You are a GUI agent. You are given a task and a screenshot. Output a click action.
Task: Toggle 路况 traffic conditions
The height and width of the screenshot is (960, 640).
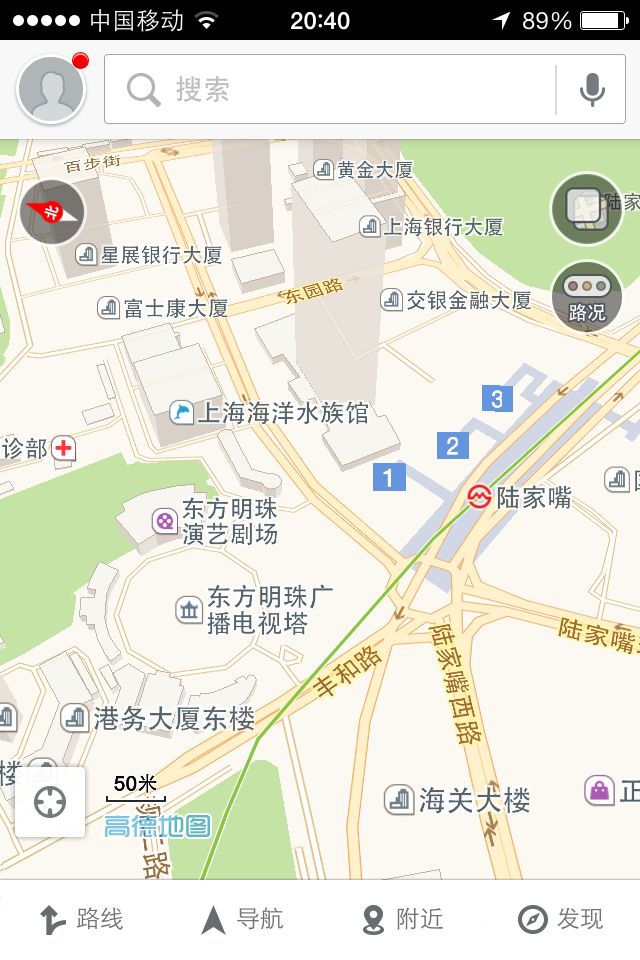586,297
